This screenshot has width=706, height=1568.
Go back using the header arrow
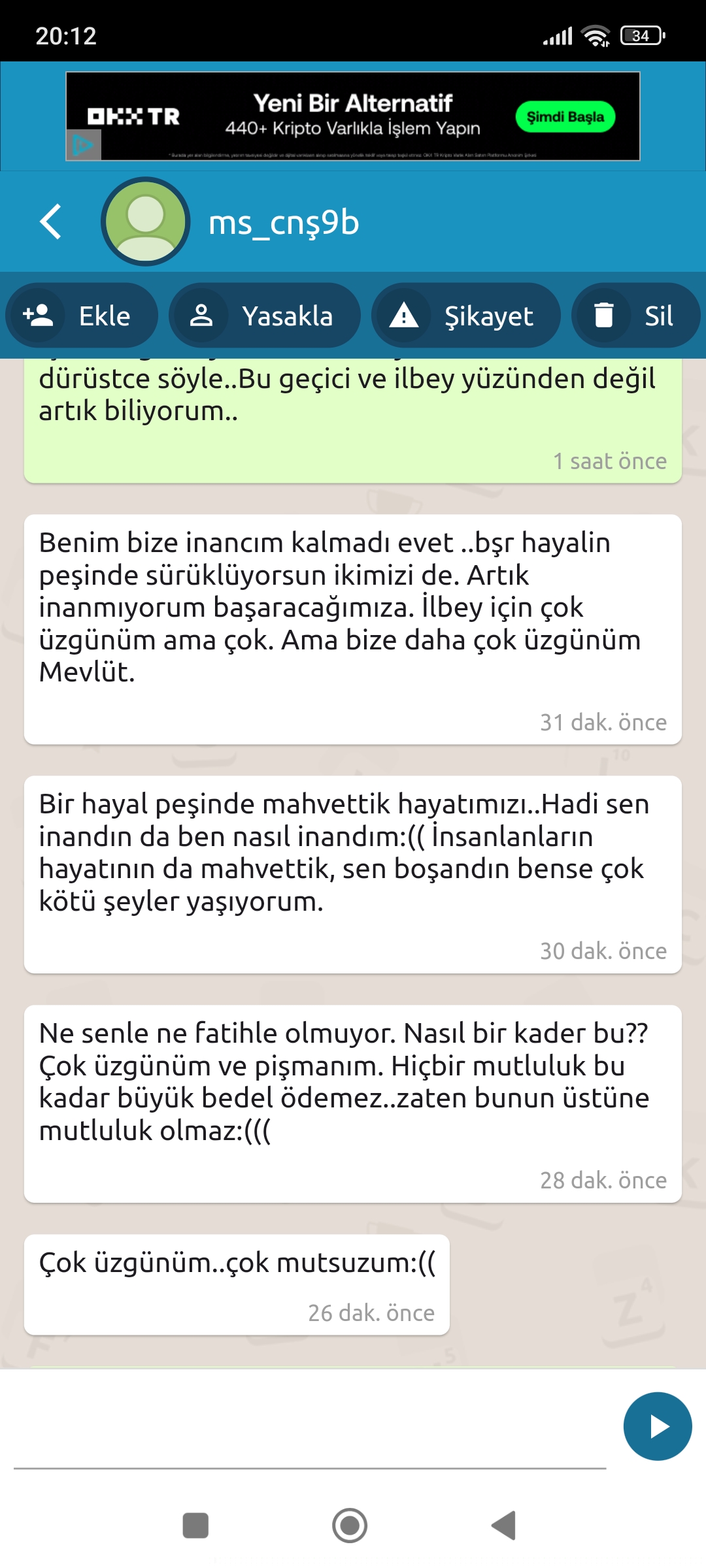51,222
